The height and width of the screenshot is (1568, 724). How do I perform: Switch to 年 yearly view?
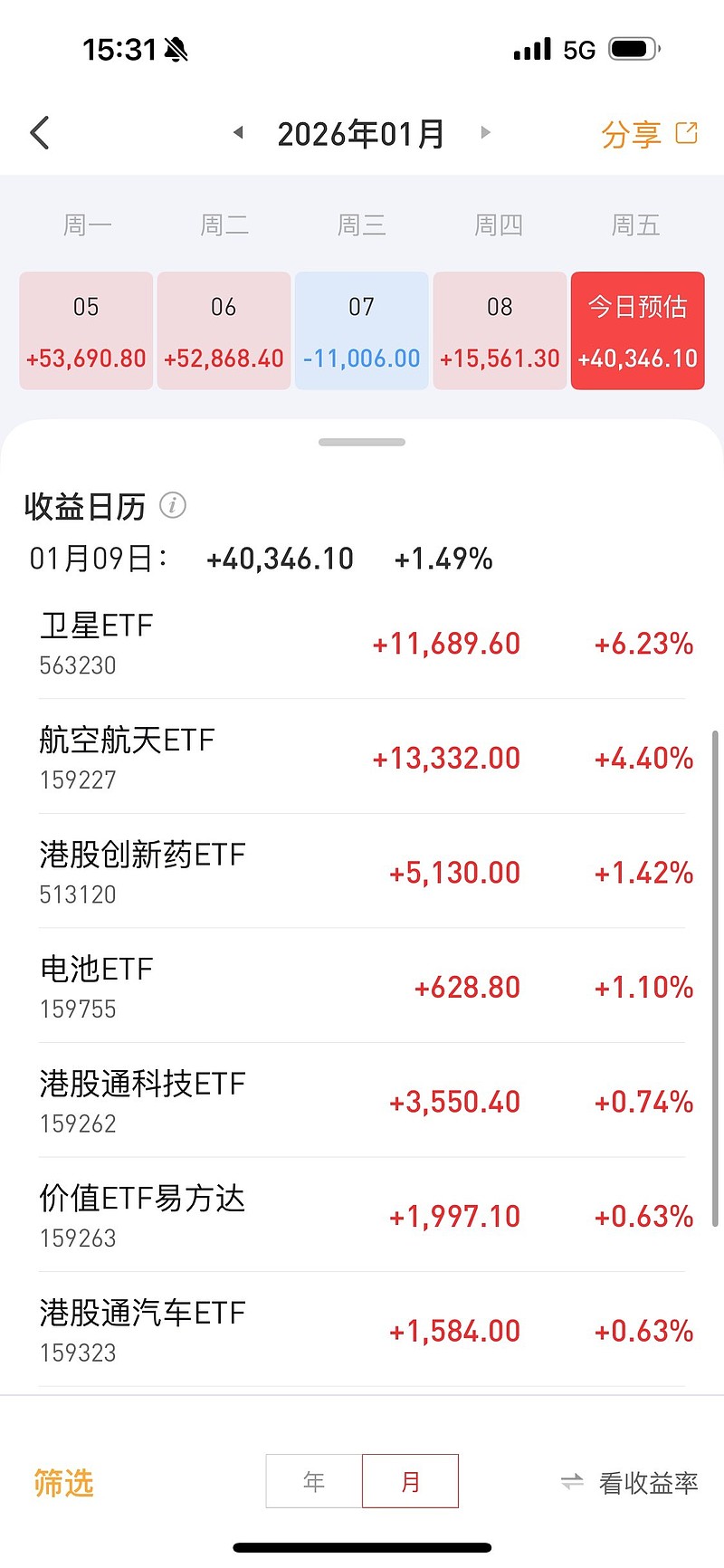313,1481
